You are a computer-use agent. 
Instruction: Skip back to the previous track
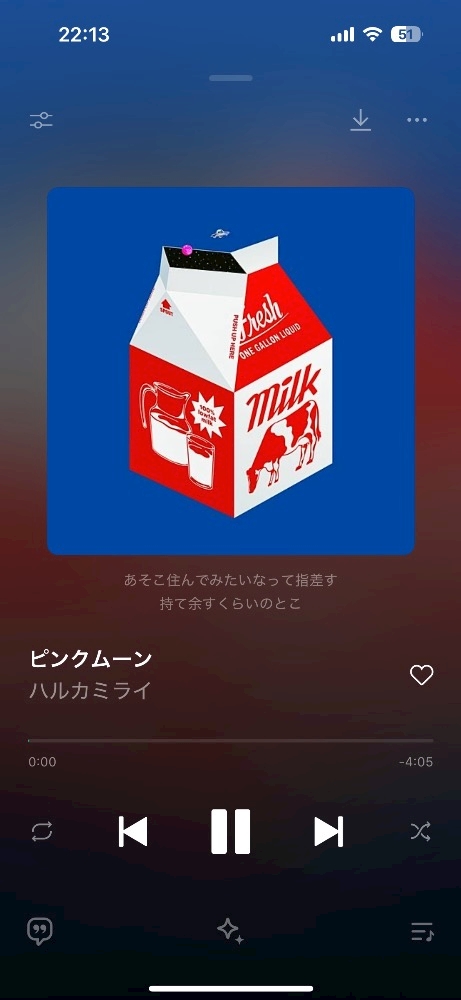[x=133, y=832]
